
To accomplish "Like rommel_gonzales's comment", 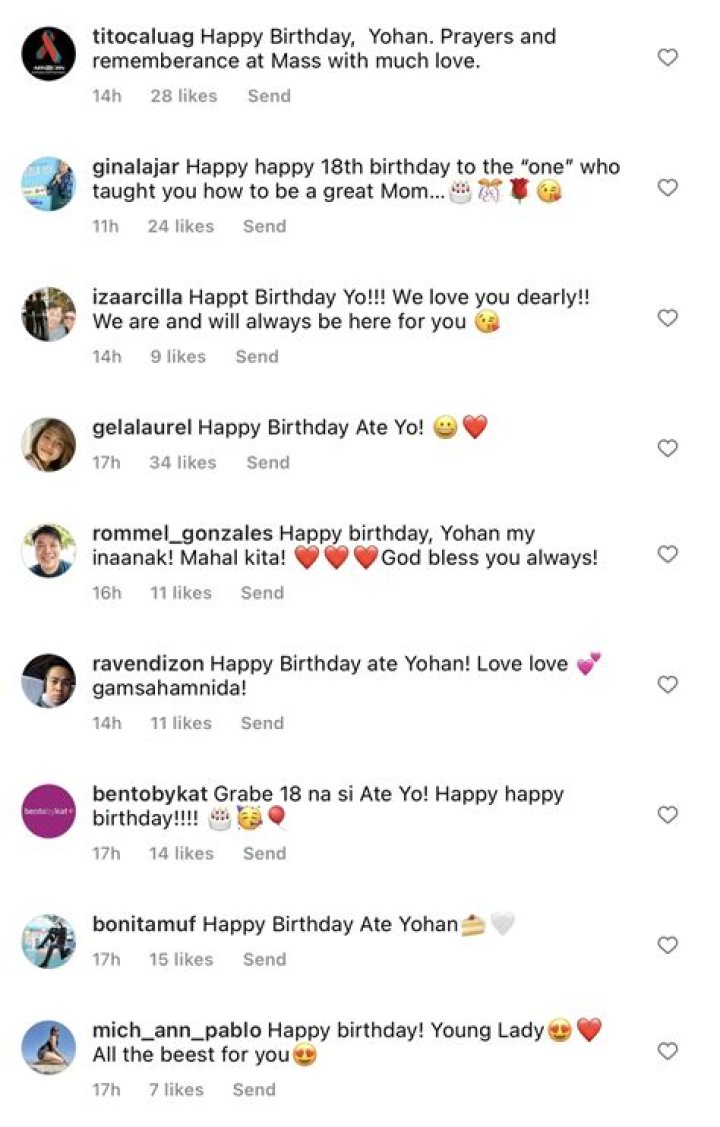I will [x=667, y=554].
